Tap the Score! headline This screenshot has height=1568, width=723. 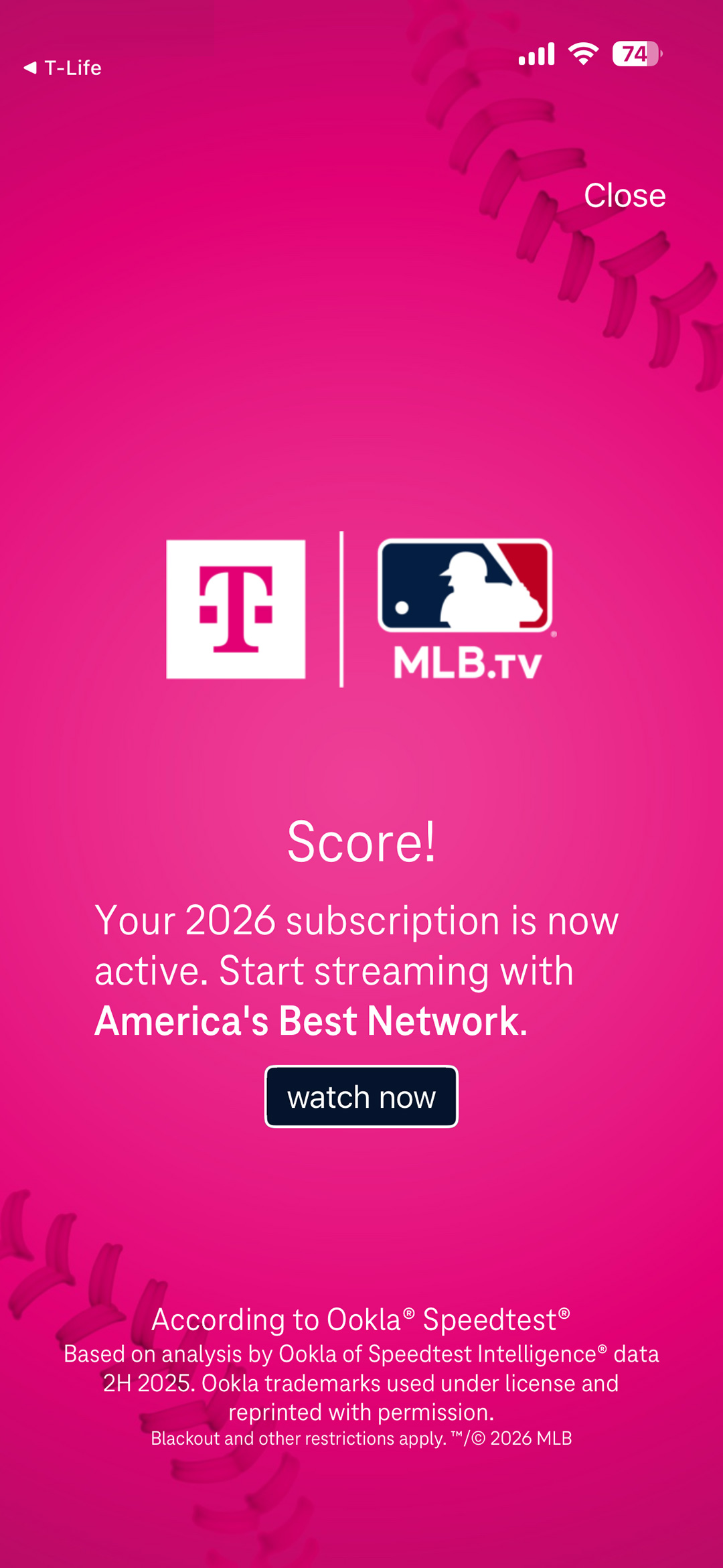click(361, 844)
